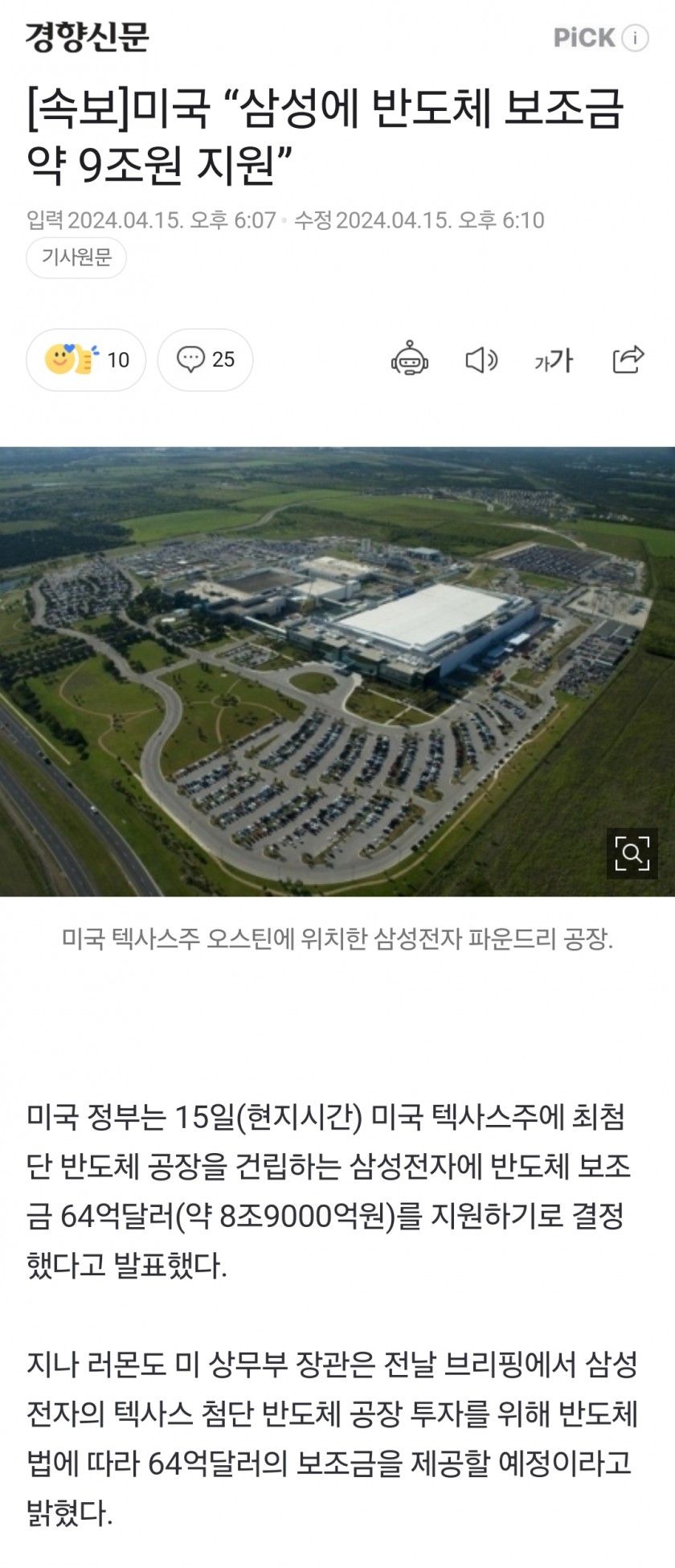Enlarge the Samsung factory photo
The image size is (675, 1568).
632,853
